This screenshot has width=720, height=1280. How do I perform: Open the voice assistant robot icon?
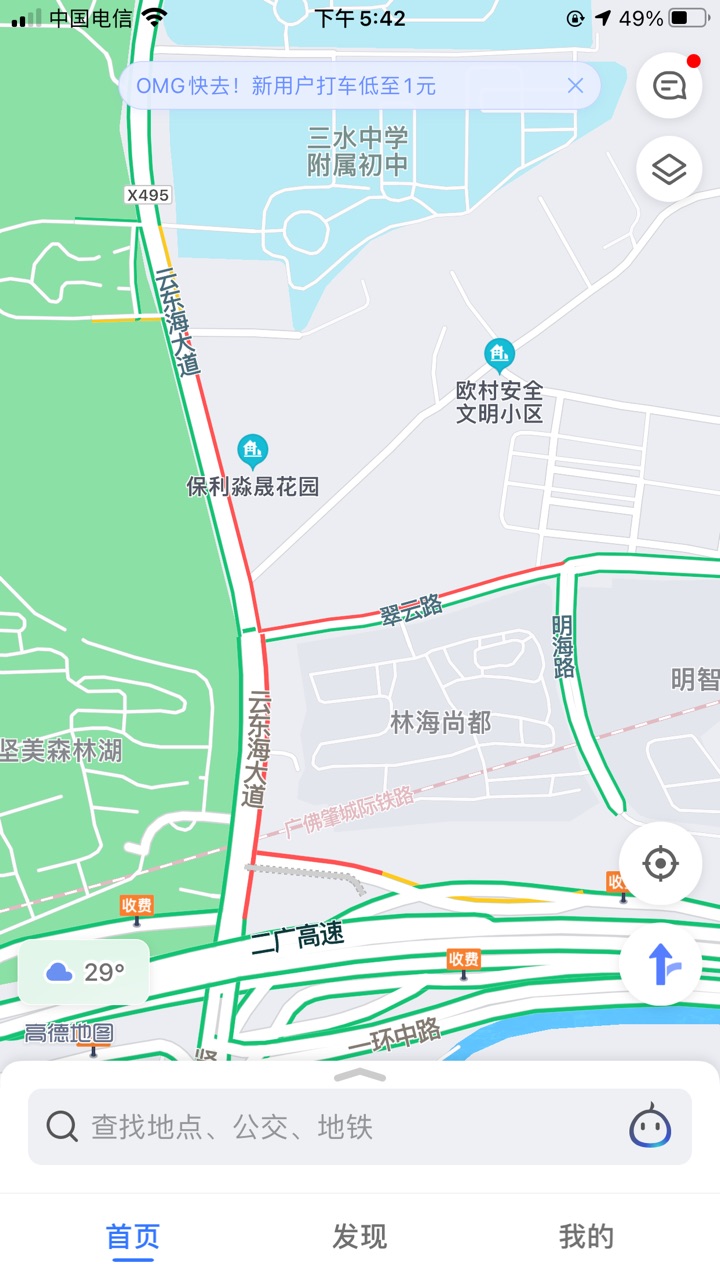[650, 1126]
